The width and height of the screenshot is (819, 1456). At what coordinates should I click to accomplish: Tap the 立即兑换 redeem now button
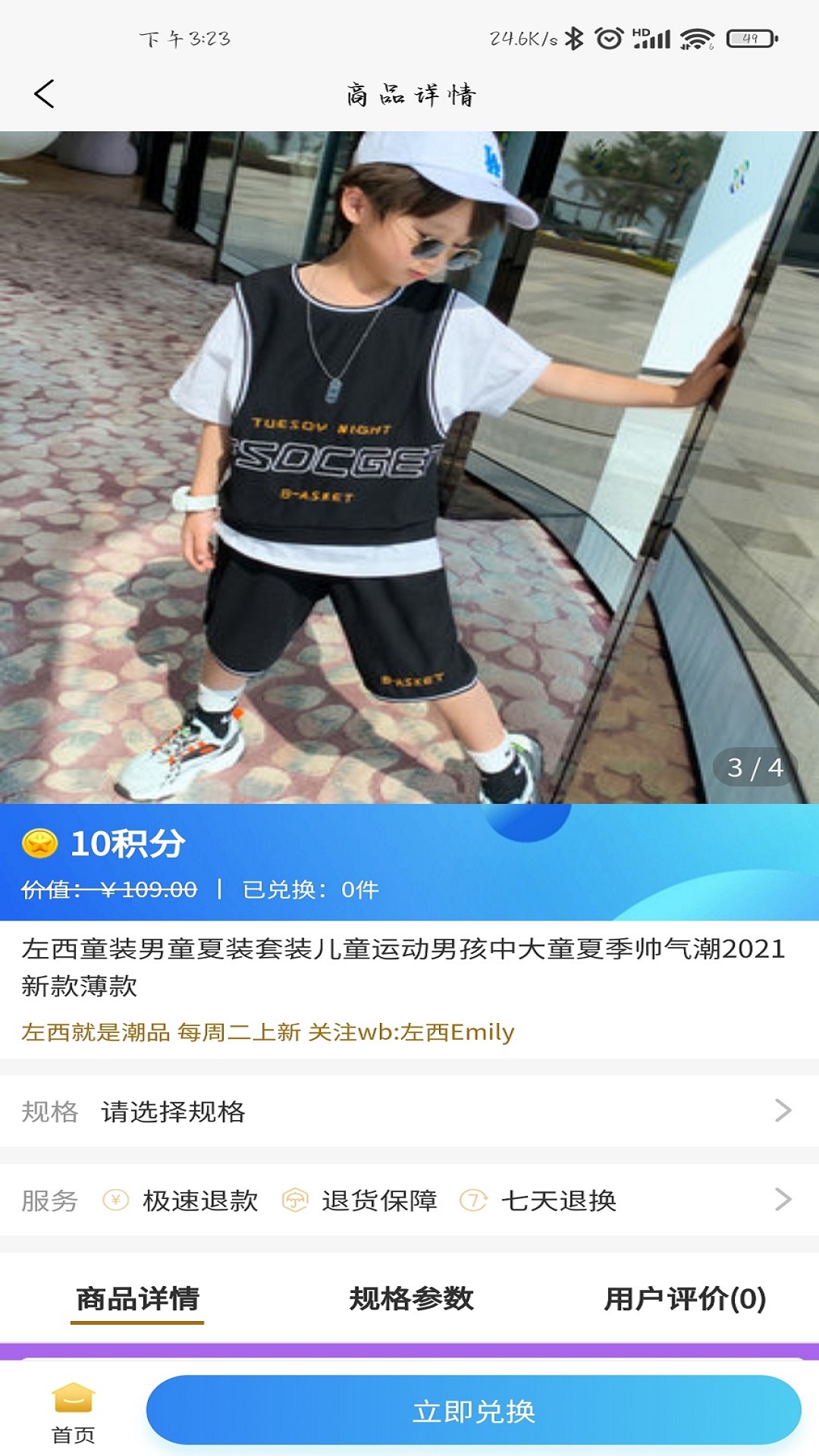(473, 1410)
